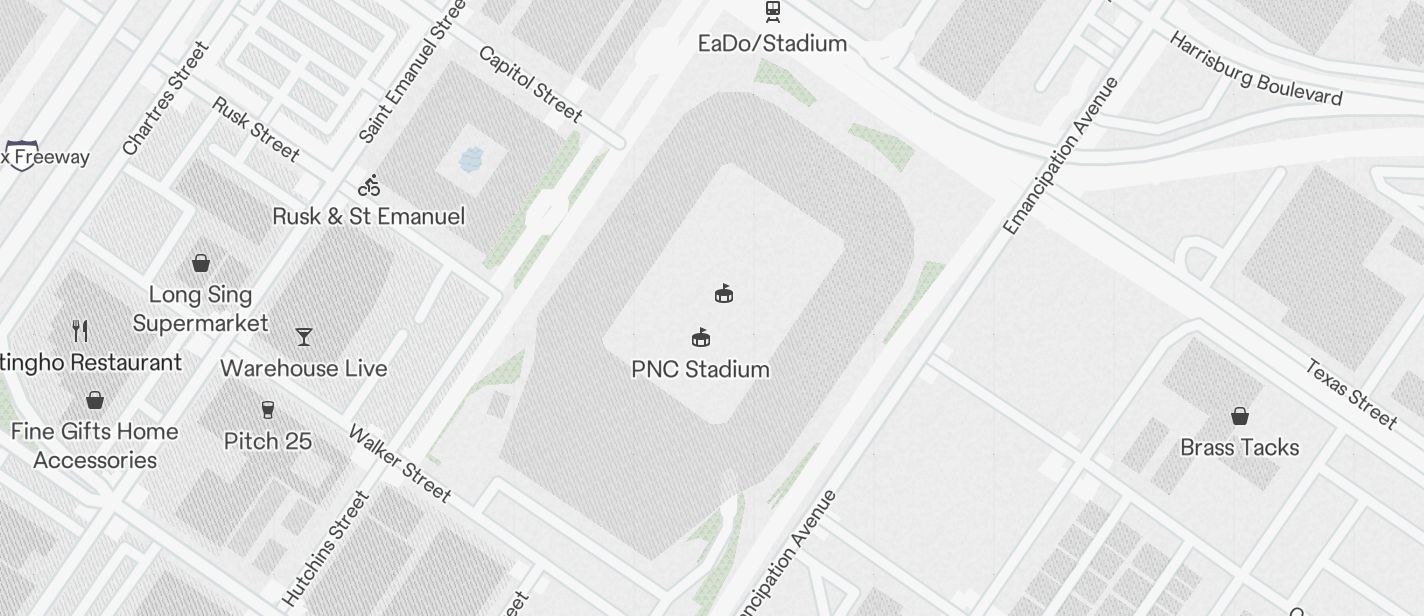1424x616 pixels.
Task: Tap the Brass Tacks shop marker
Action: [x=1240, y=416]
